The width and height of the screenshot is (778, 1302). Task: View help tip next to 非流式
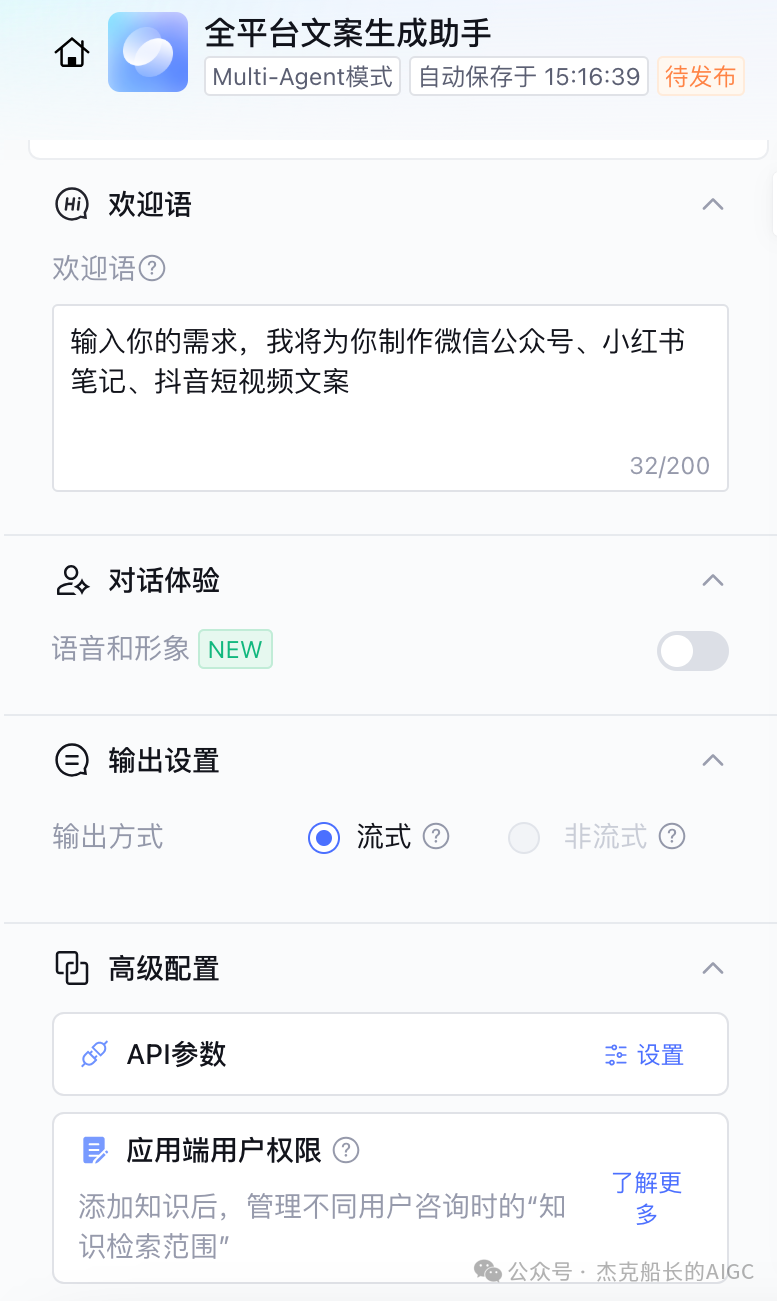(672, 837)
